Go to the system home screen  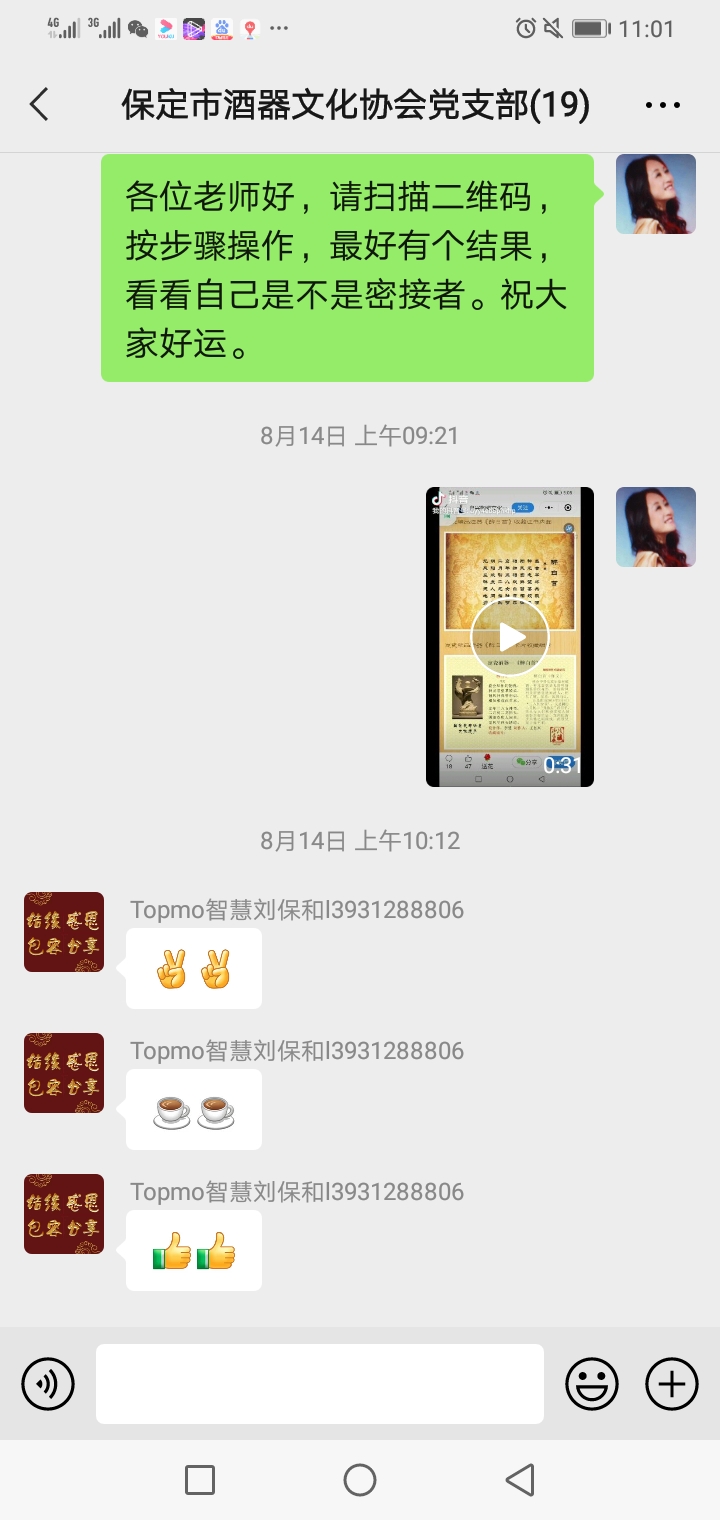[x=360, y=1480]
